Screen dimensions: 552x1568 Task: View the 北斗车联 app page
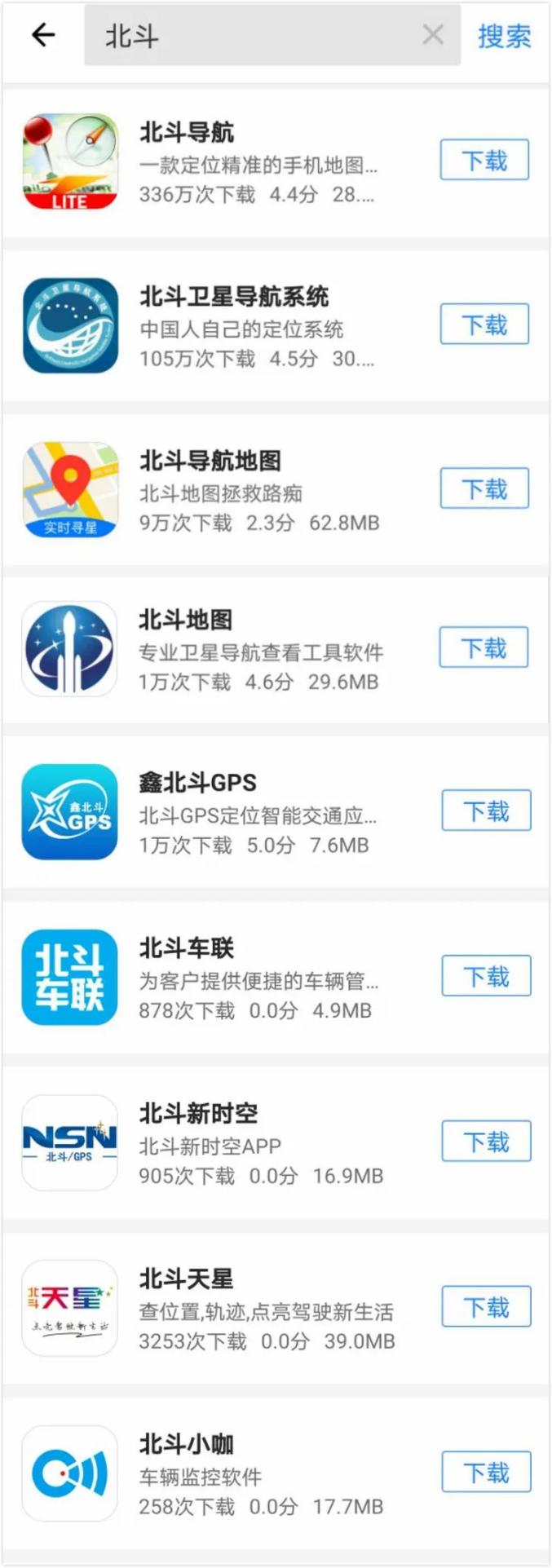coord(187,948)
